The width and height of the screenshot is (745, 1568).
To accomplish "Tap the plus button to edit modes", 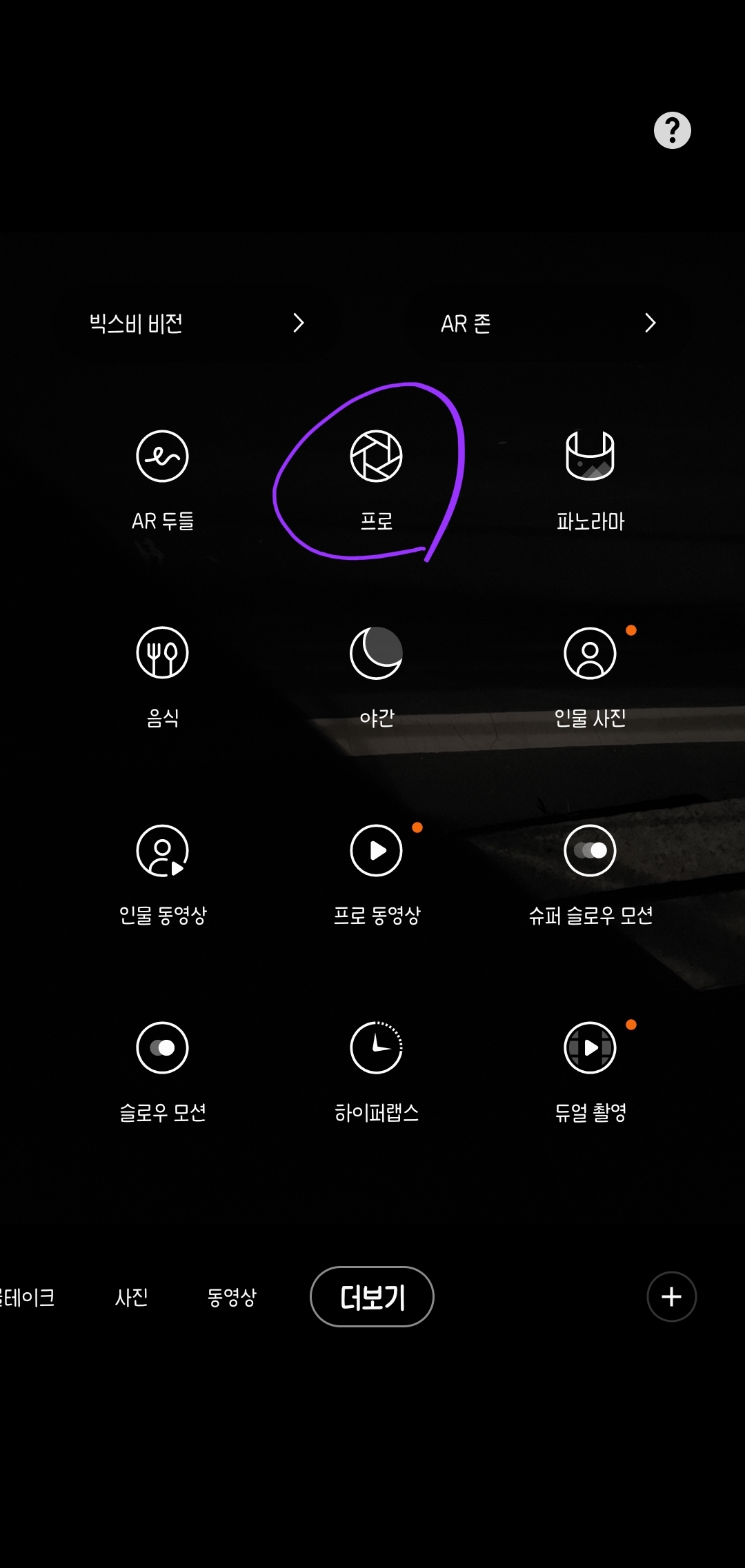I will [671, 1296].
